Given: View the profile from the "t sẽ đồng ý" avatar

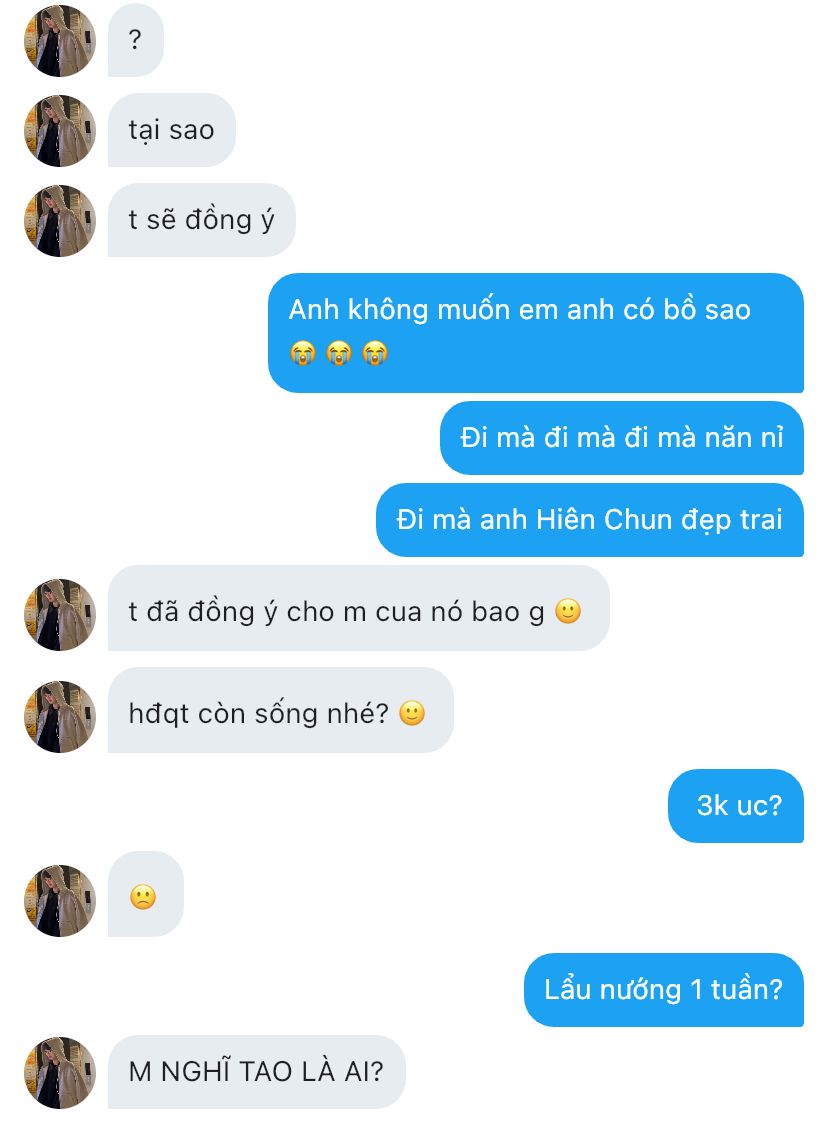Looking at the screenshot, I should pos(60,221).
